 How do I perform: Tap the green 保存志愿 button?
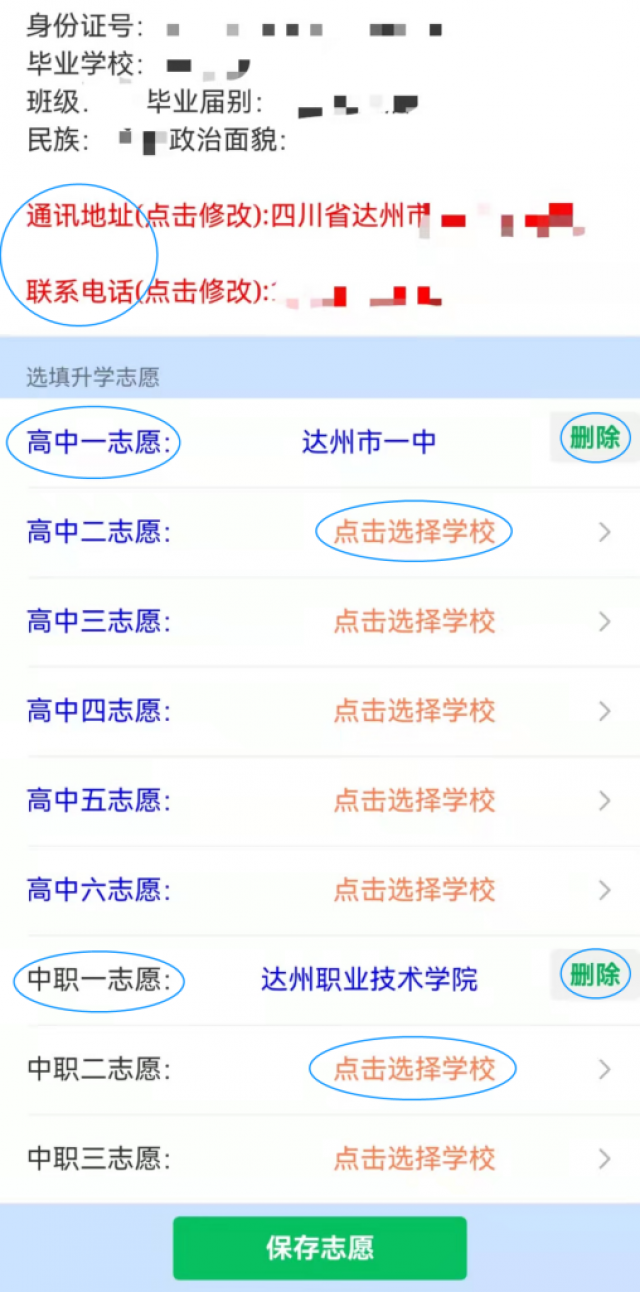(x=320, y=1248)
